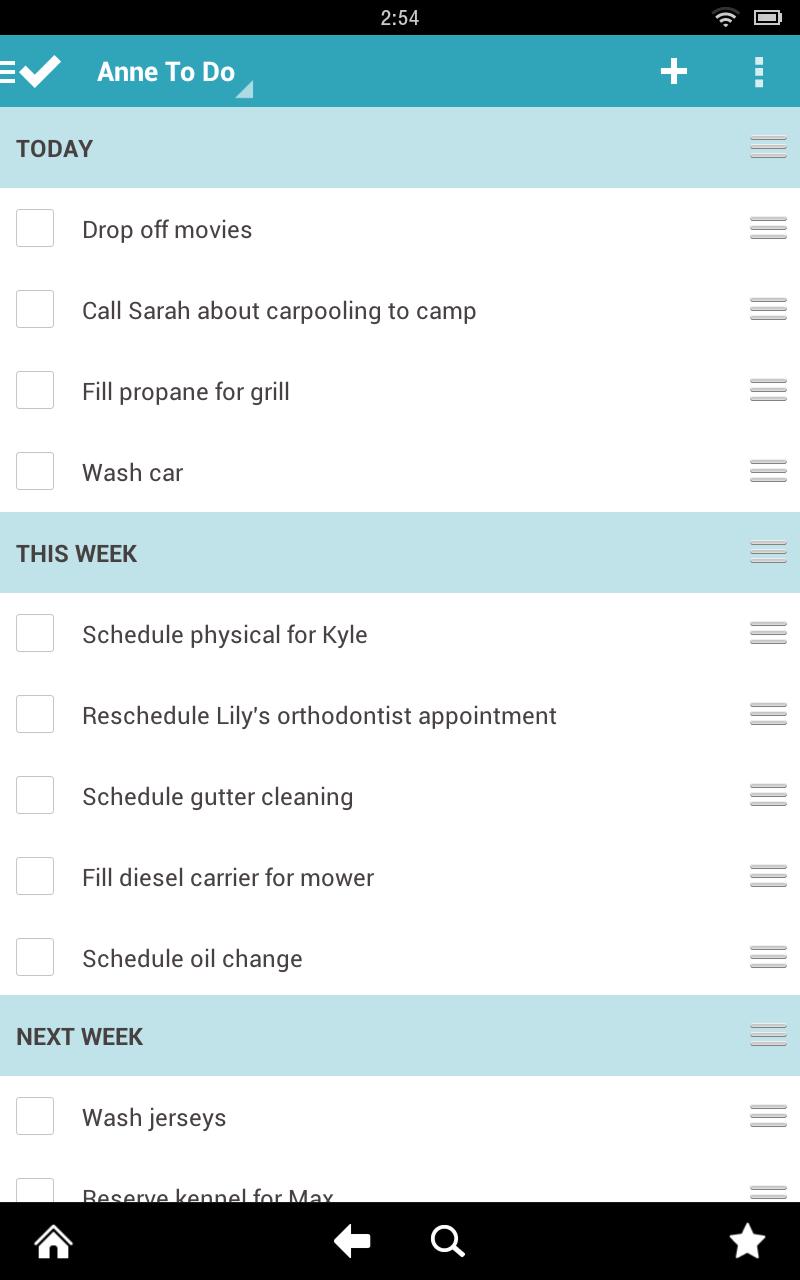Tap the plus icon to add a task

[674, 71]
